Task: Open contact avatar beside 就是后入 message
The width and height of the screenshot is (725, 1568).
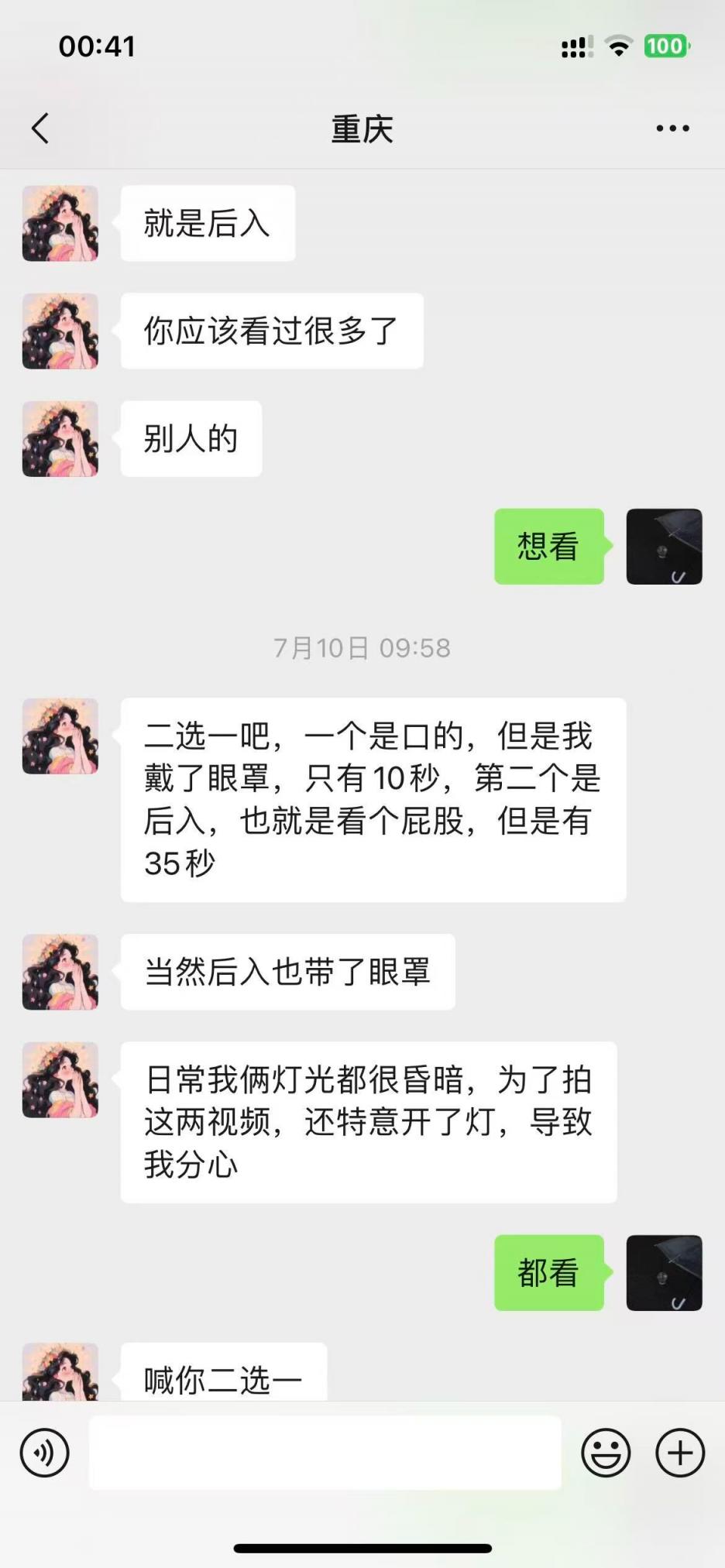Action: coord(60,223)
